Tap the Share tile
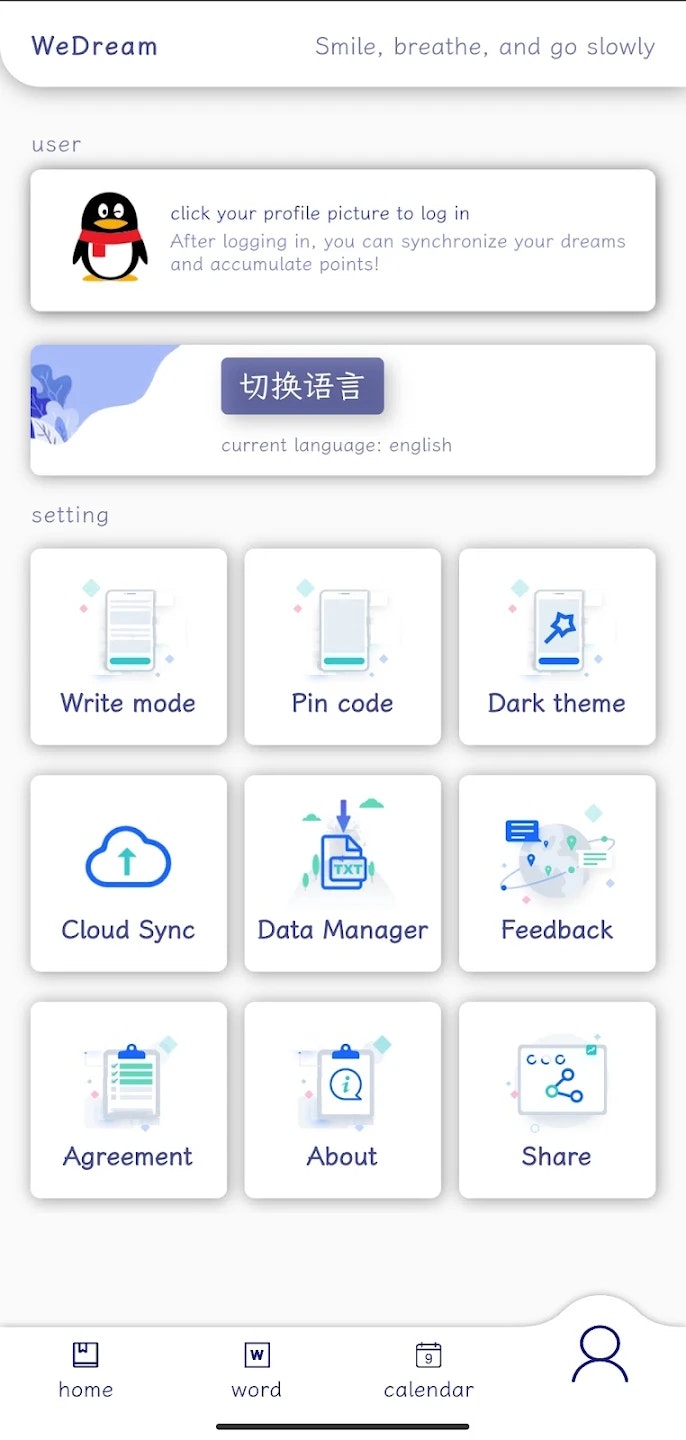 click(557, 1100)
